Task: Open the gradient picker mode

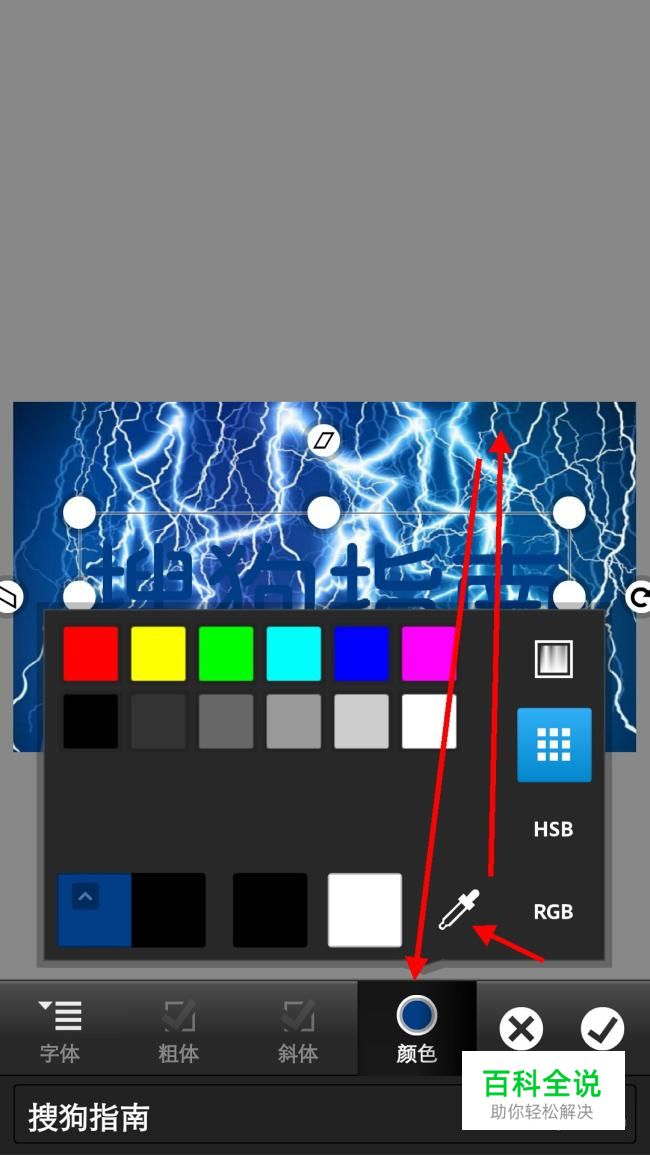Action: 553,659
